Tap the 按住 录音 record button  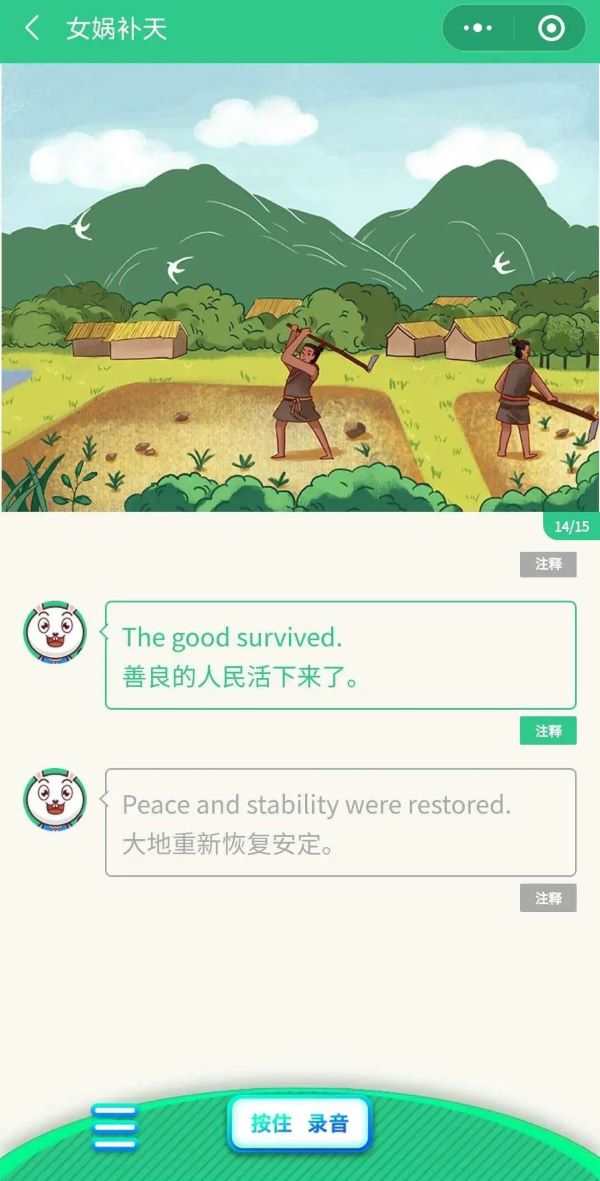[299, 1123]
